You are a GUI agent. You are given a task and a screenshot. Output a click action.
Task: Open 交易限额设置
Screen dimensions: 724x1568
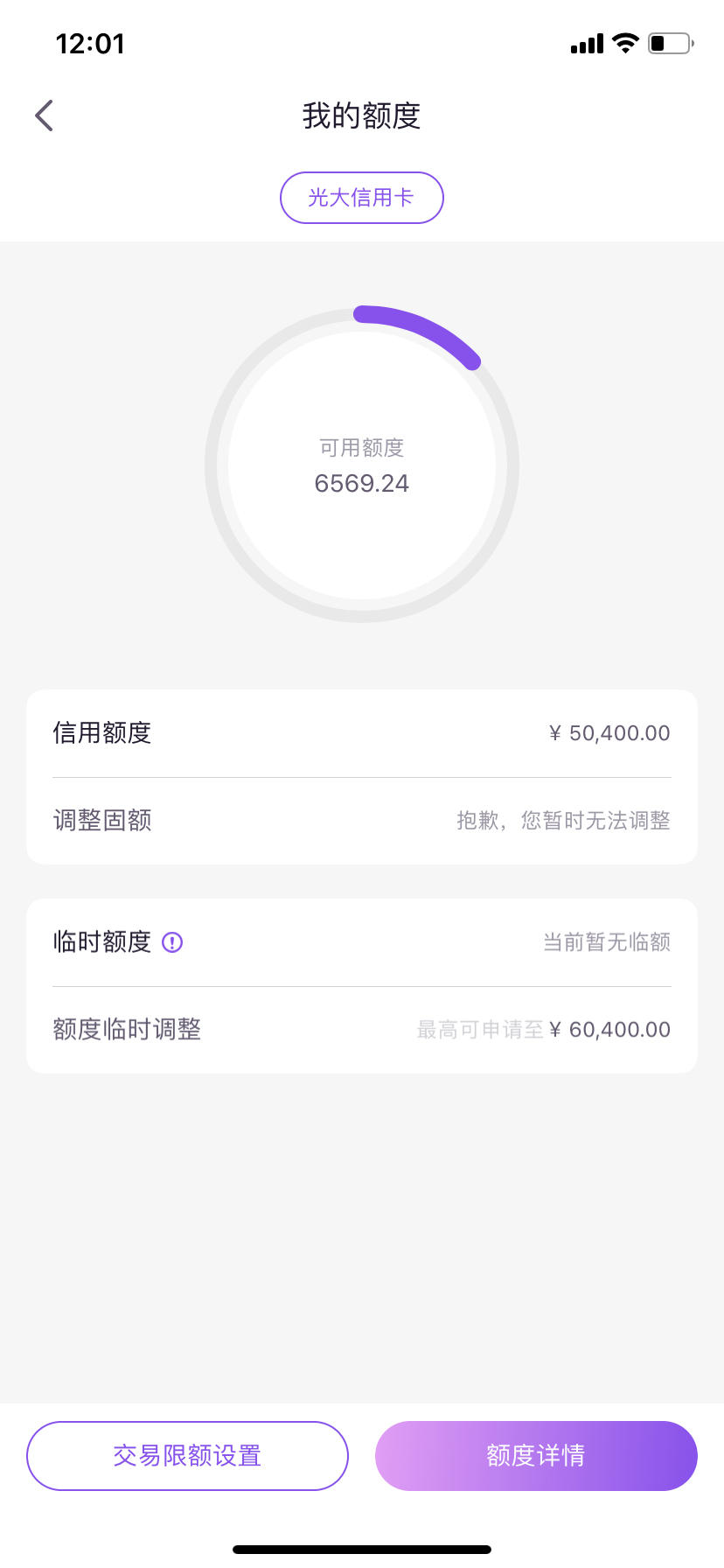click(x=187, y=1456)
